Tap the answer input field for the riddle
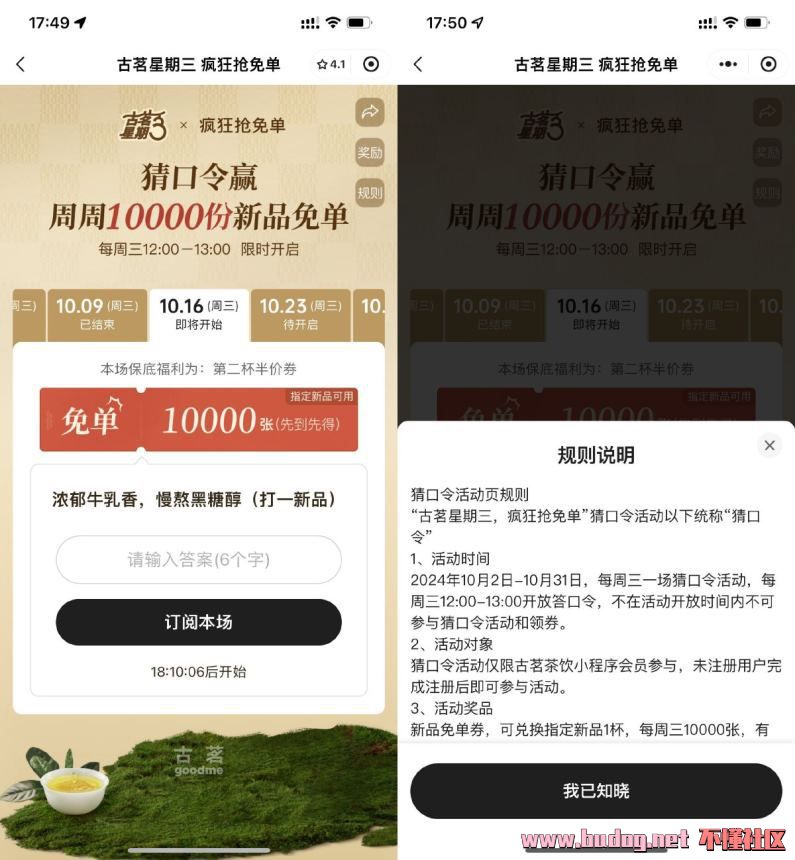The height and width of the screenshot is (860, 795). 198,560
